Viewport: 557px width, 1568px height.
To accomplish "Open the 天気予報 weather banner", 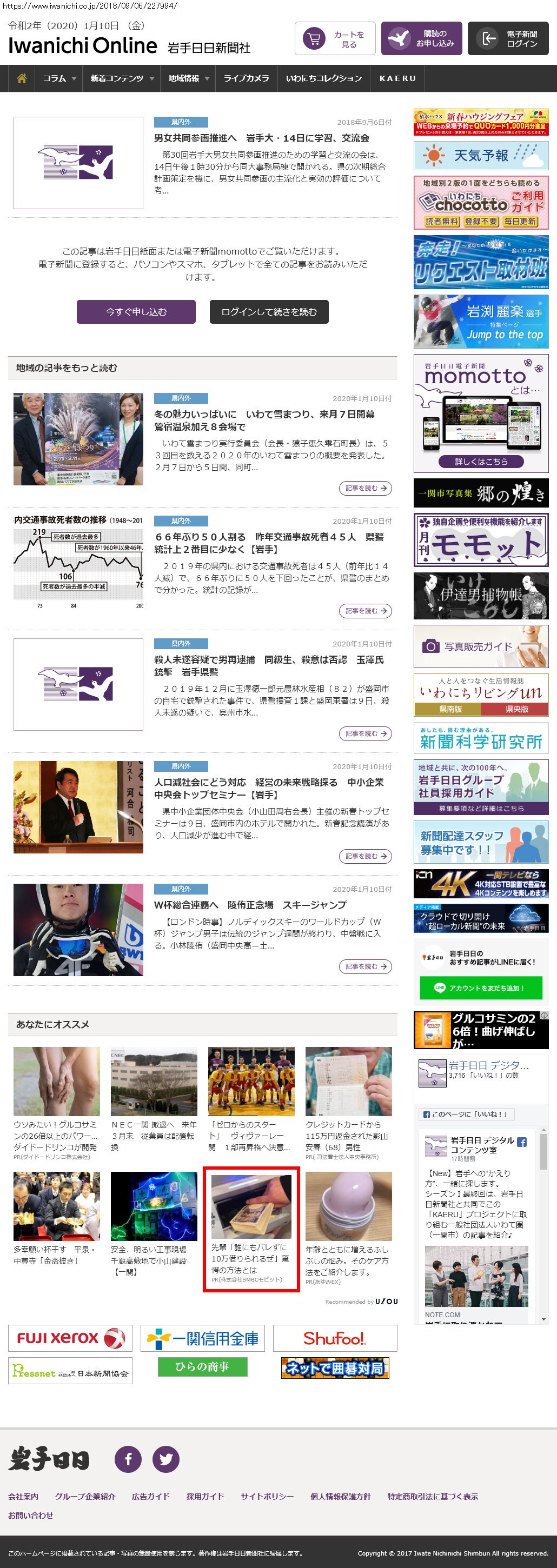I will 481,156.
